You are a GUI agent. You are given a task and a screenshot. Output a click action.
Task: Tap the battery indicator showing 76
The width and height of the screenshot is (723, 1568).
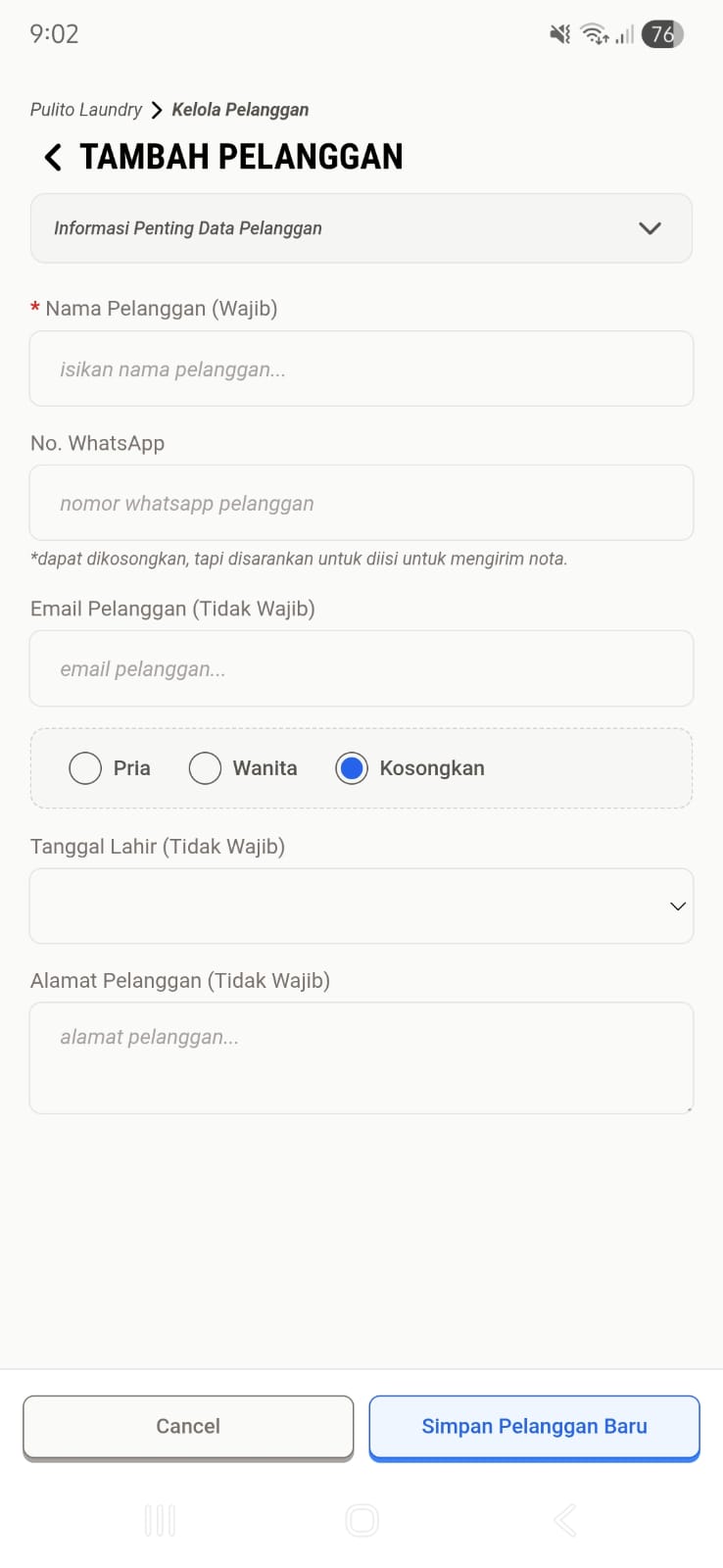pyautogui.click(x=662, y=34)
